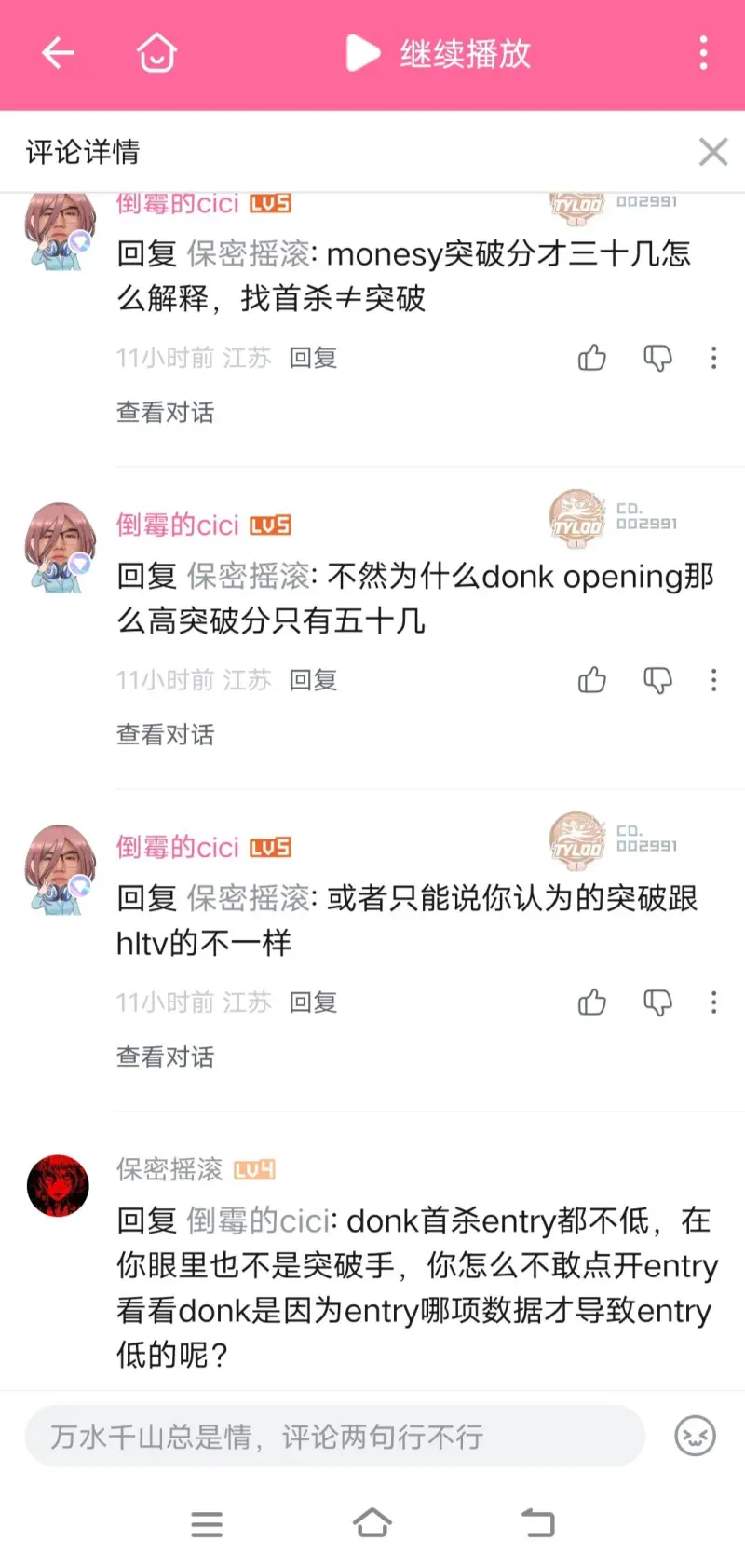Reply to the comment mentioning hltv的不一样
745x1568 pixels.
(x=313, y=1002)
